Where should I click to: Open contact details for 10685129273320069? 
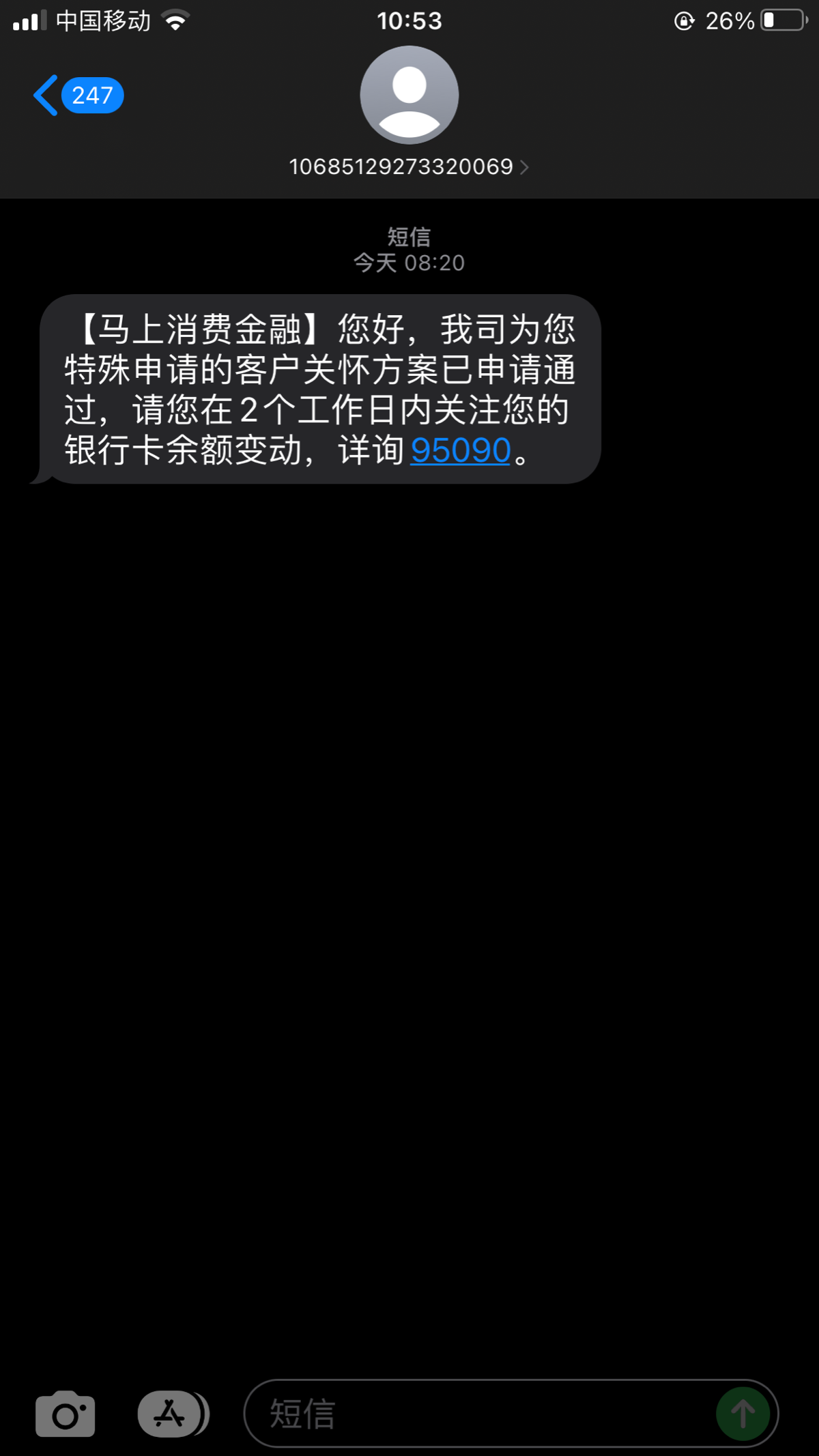click(408, 167)
